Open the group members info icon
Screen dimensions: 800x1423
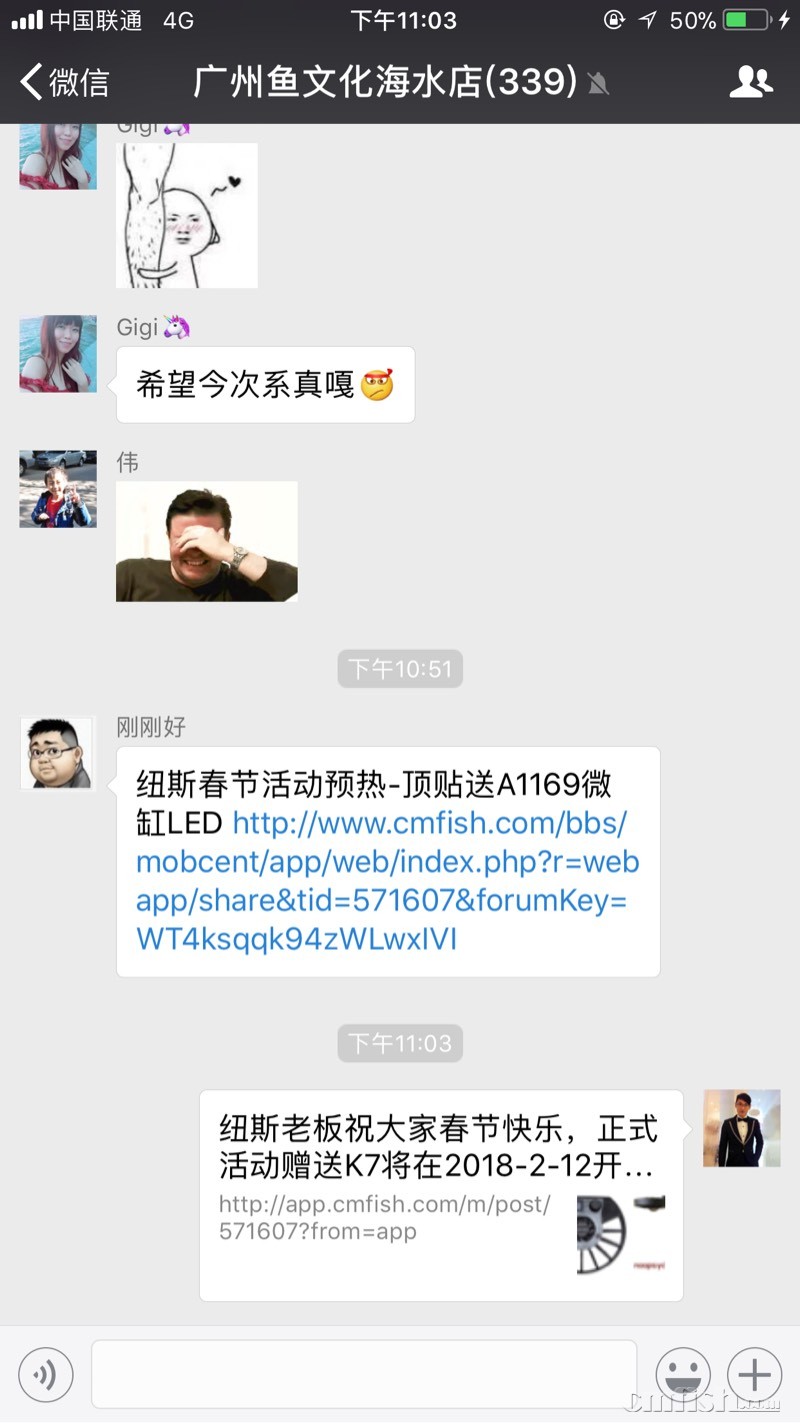click(x=751, y=82)
